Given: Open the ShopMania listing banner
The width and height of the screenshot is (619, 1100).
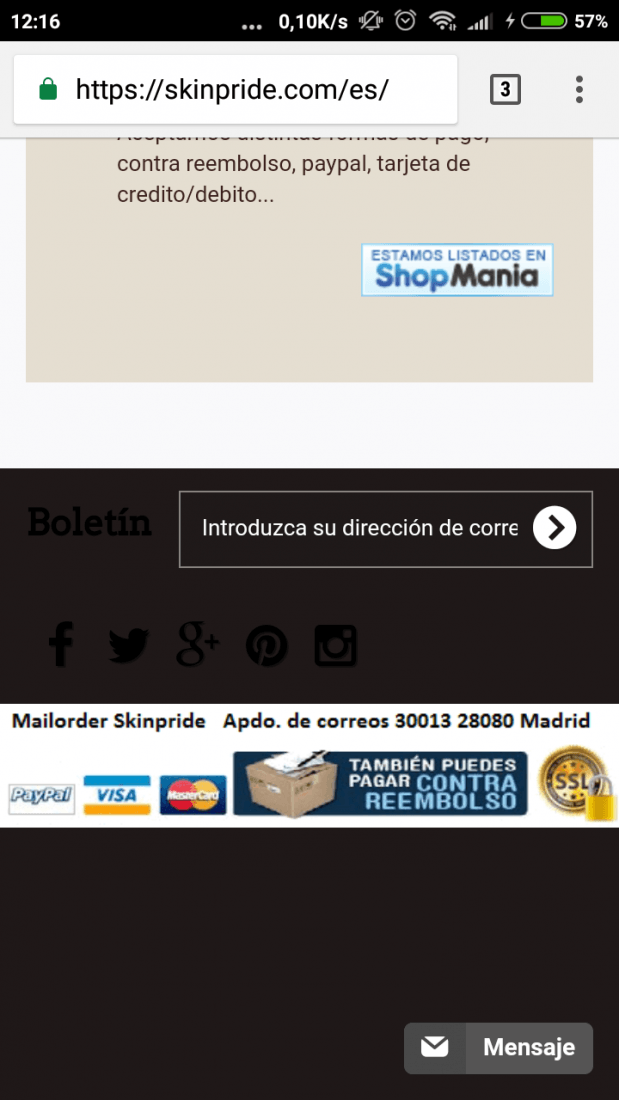Looking at the screenshot, I should [457, 269].
